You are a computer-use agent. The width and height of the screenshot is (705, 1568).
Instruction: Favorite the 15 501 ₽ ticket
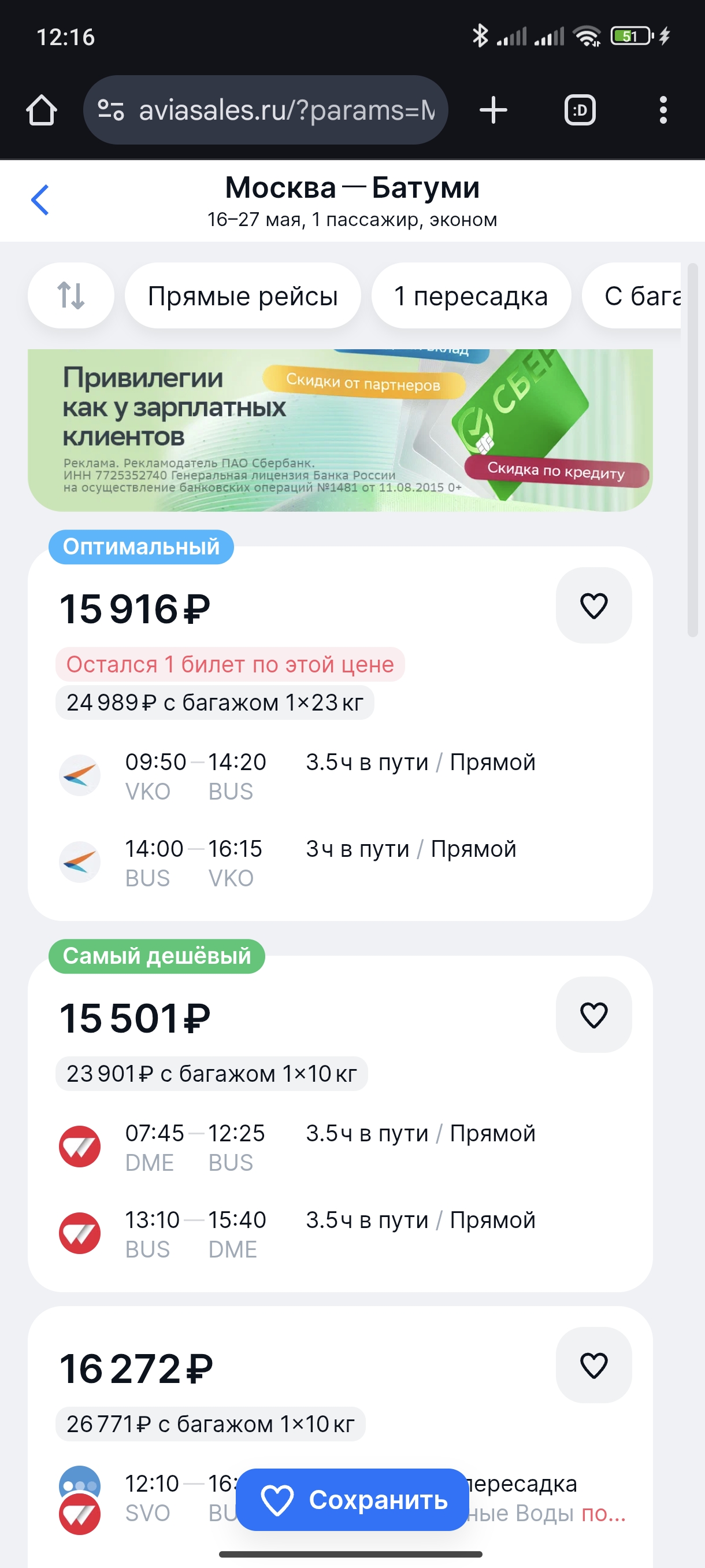pyautogui.click(x=593, y=1015)
